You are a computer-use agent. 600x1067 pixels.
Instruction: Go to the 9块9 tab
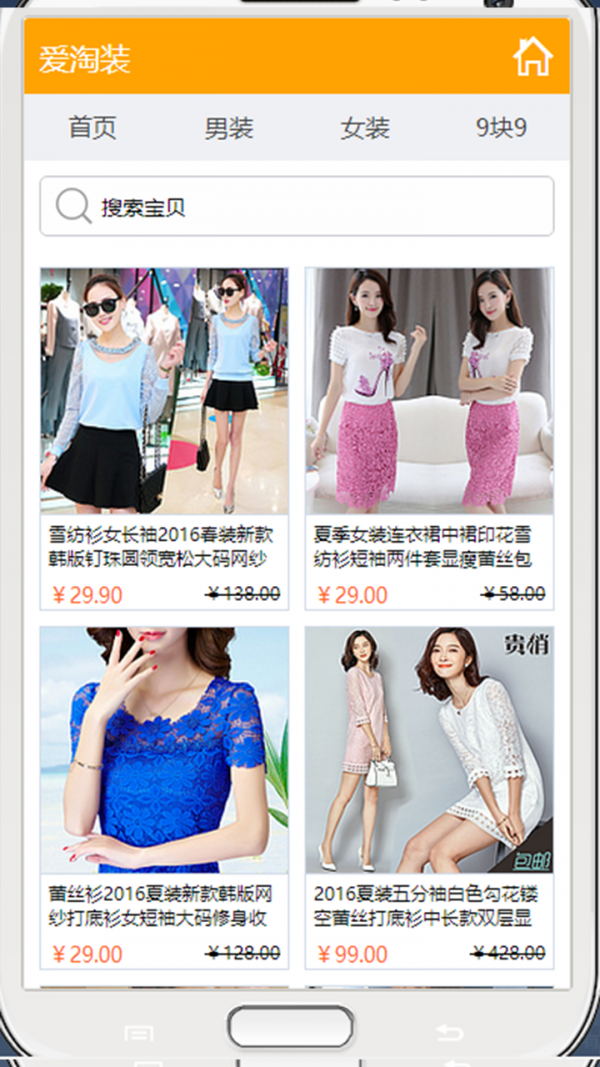[501, 128]
